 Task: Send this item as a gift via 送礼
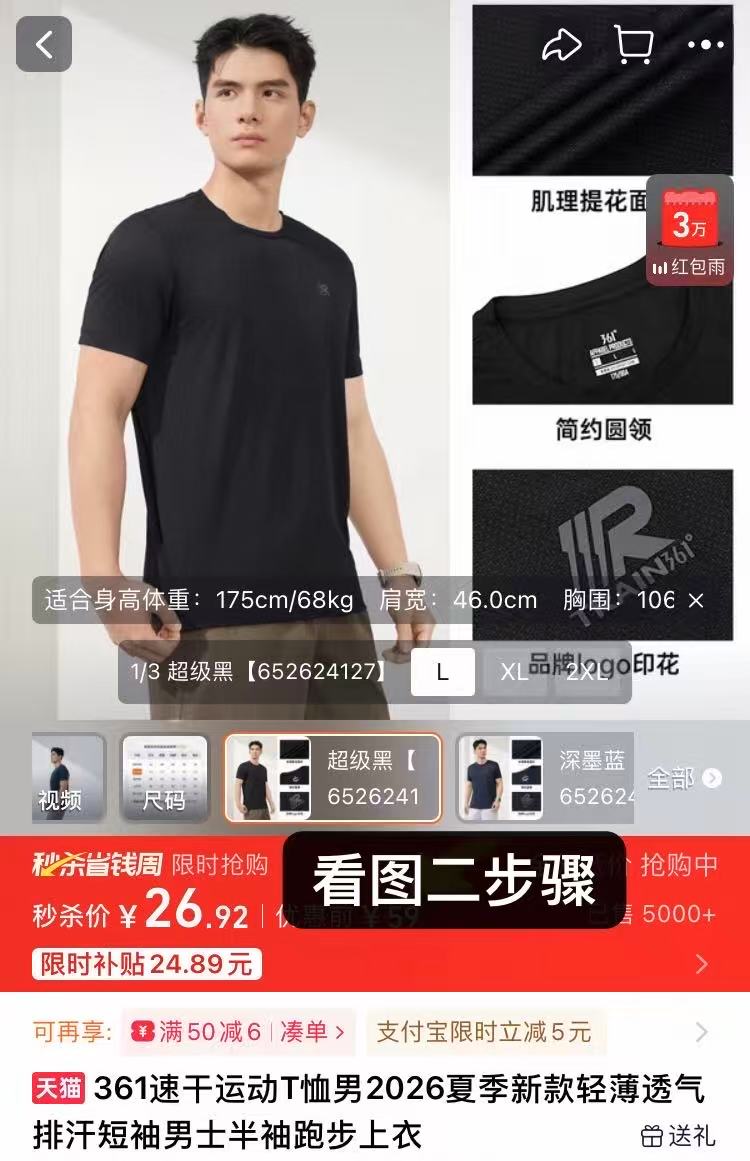pyautogui.click(x=679, y=1135)
